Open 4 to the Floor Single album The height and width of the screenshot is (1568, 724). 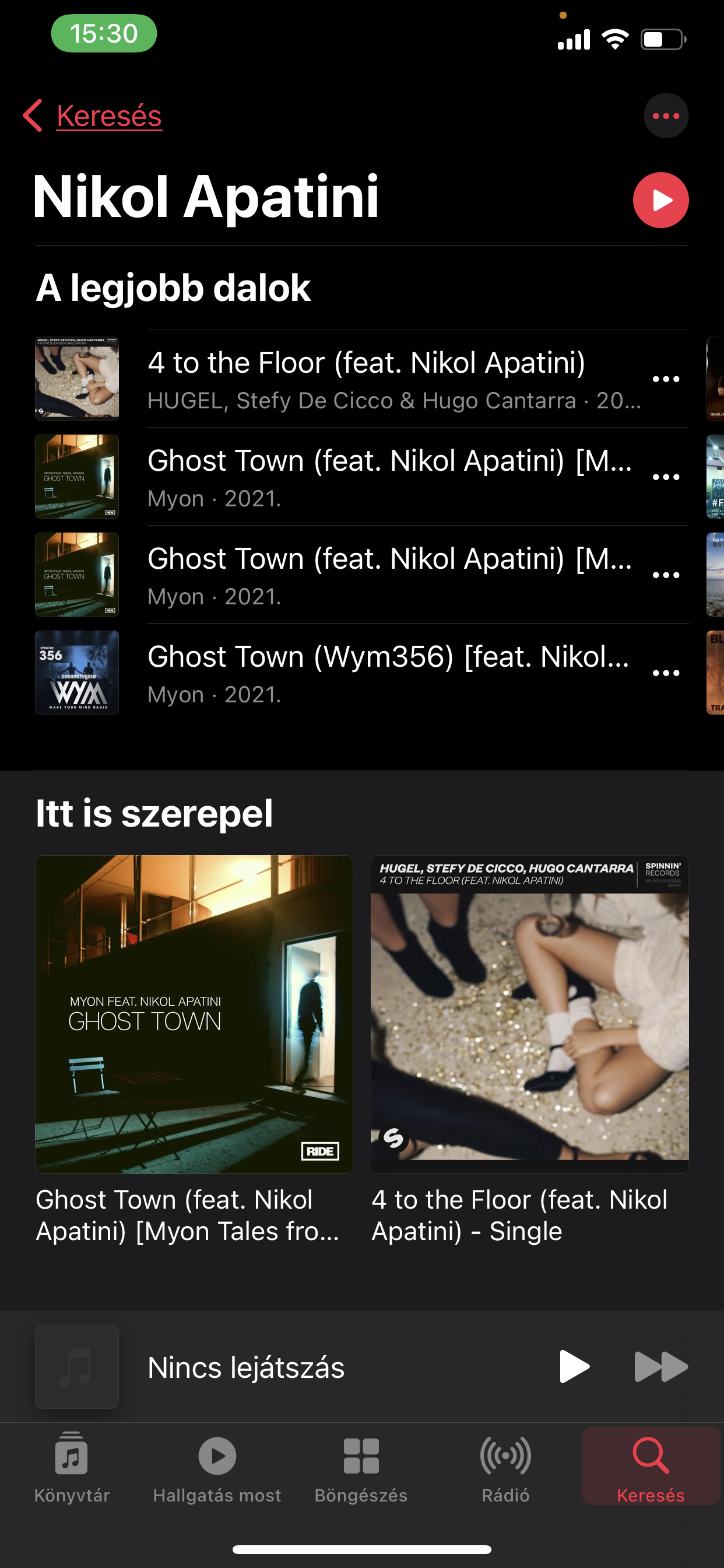[x=529, y=1014]
